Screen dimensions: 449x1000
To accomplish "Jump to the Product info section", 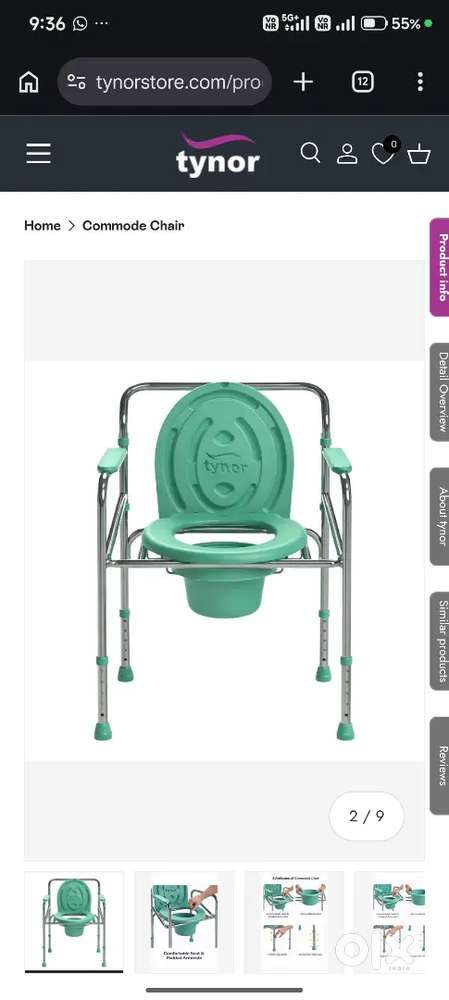I will [439, 267].
